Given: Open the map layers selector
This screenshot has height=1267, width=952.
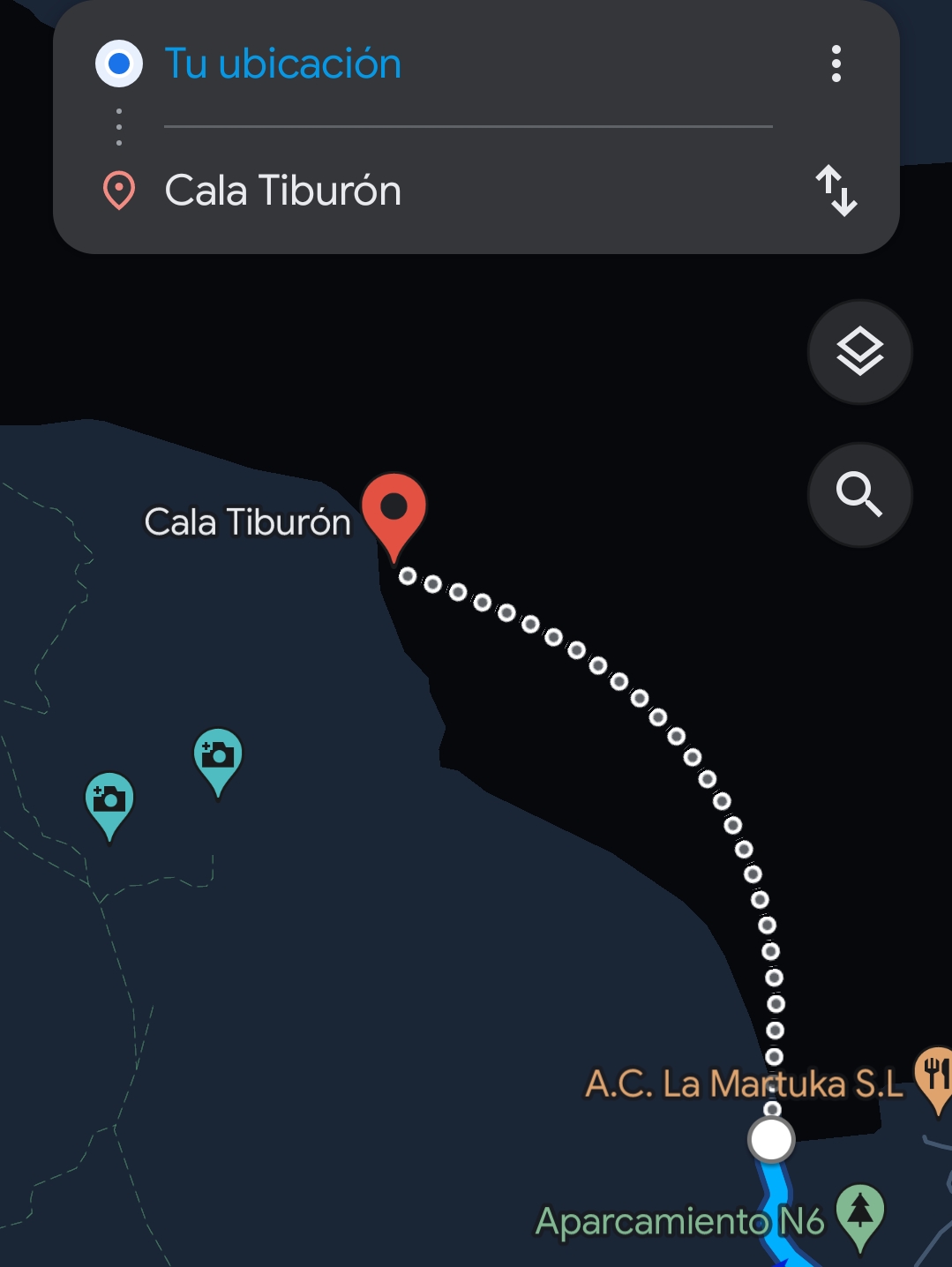Looking at the screenshot, I should (x=859, y=352).
